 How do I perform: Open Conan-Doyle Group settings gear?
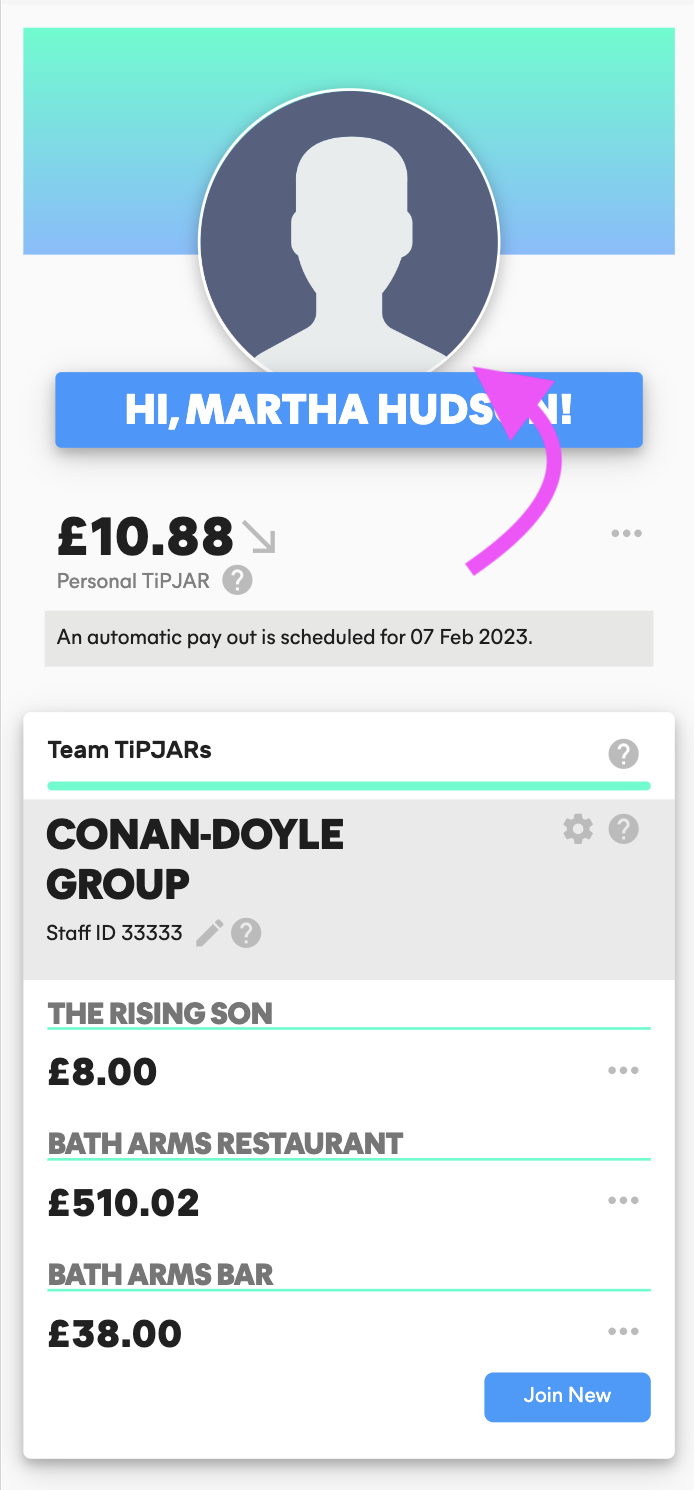578,829
